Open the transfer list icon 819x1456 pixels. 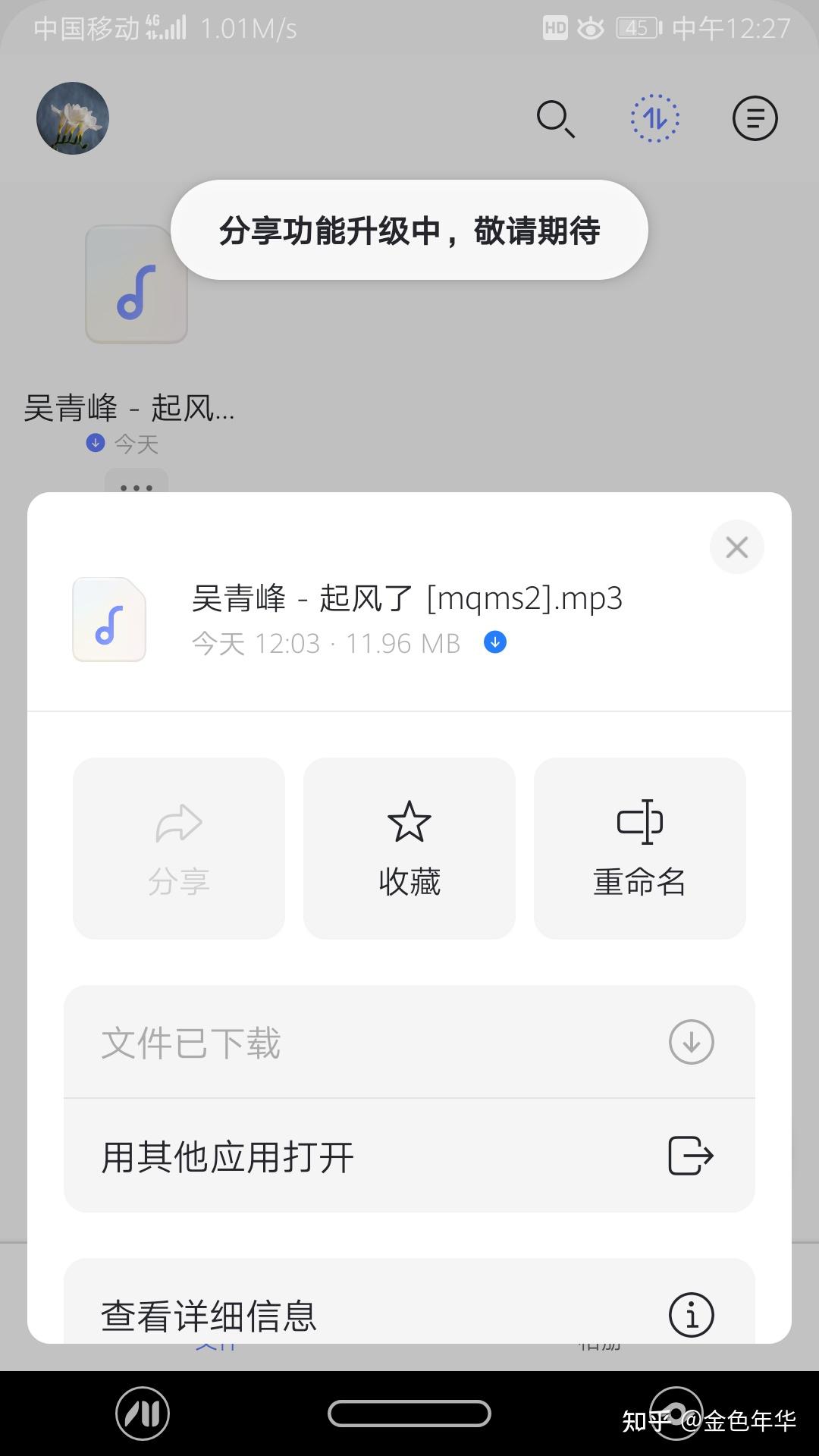pos(655,118)
